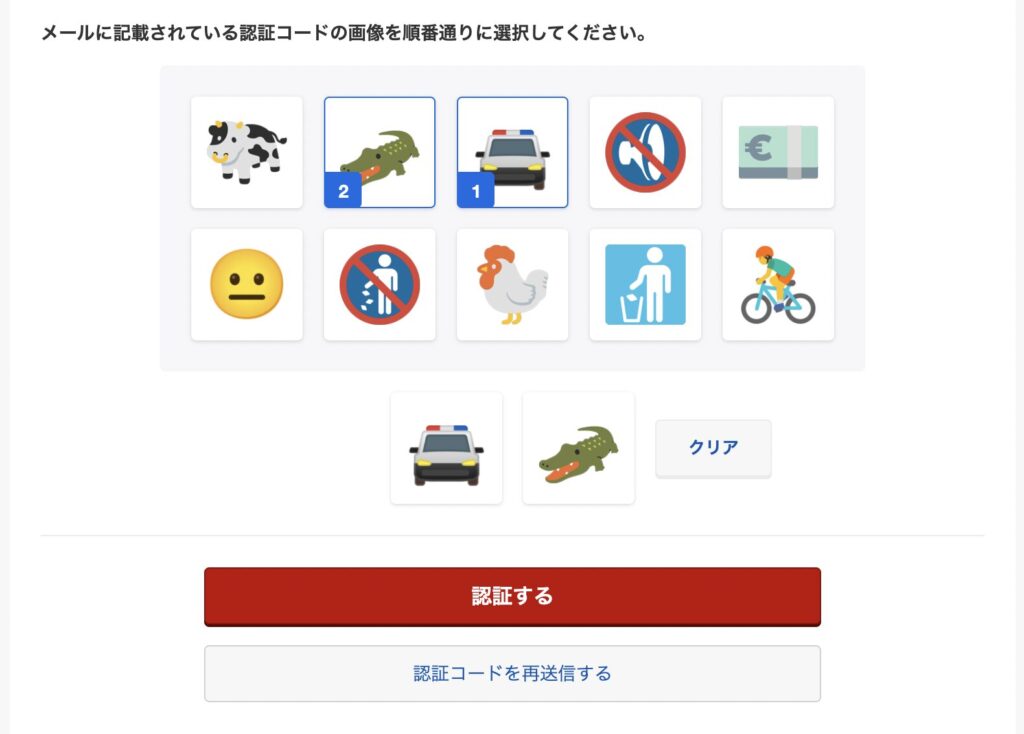Tap the クリア button to reset selection

[713, 448]
